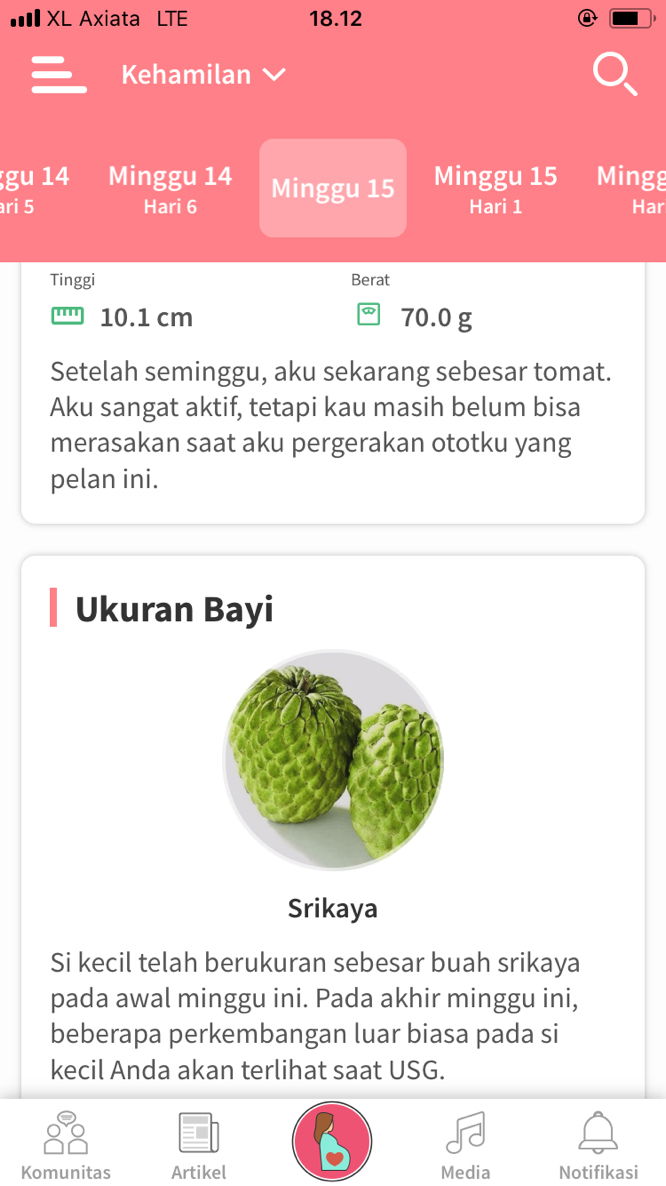Select the highlighted Minggu 15 tab

coord(333,188)
